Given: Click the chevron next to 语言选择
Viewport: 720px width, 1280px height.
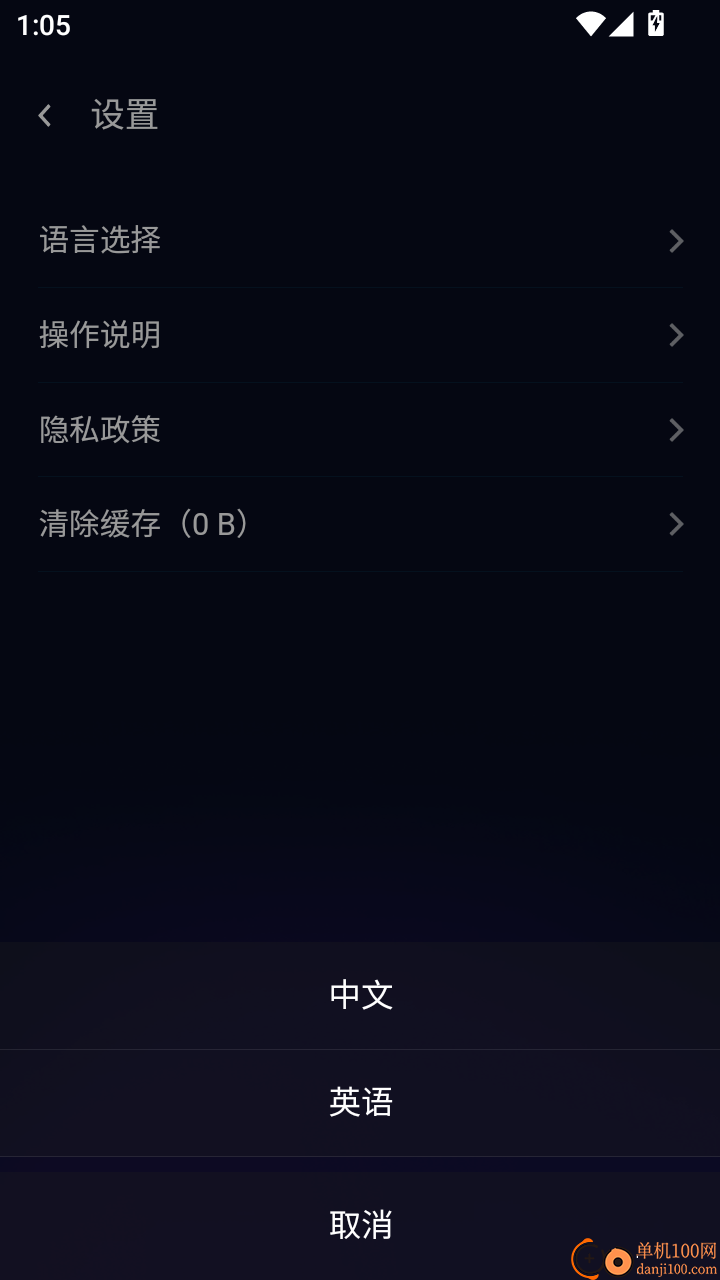Looking at the screenshot, I should click(676, 240).
